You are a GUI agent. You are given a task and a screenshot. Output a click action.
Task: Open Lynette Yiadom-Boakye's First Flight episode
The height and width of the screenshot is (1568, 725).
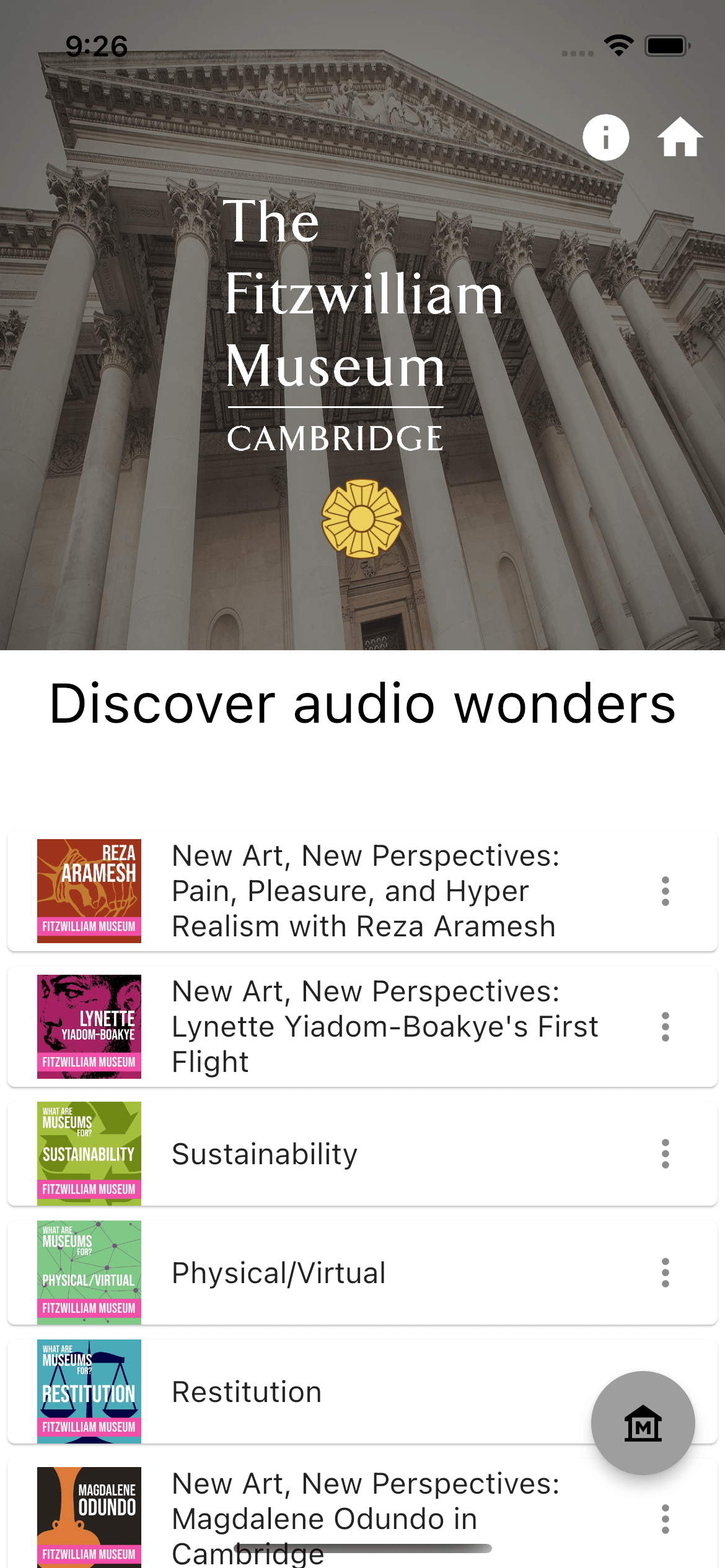(362, 1027)
